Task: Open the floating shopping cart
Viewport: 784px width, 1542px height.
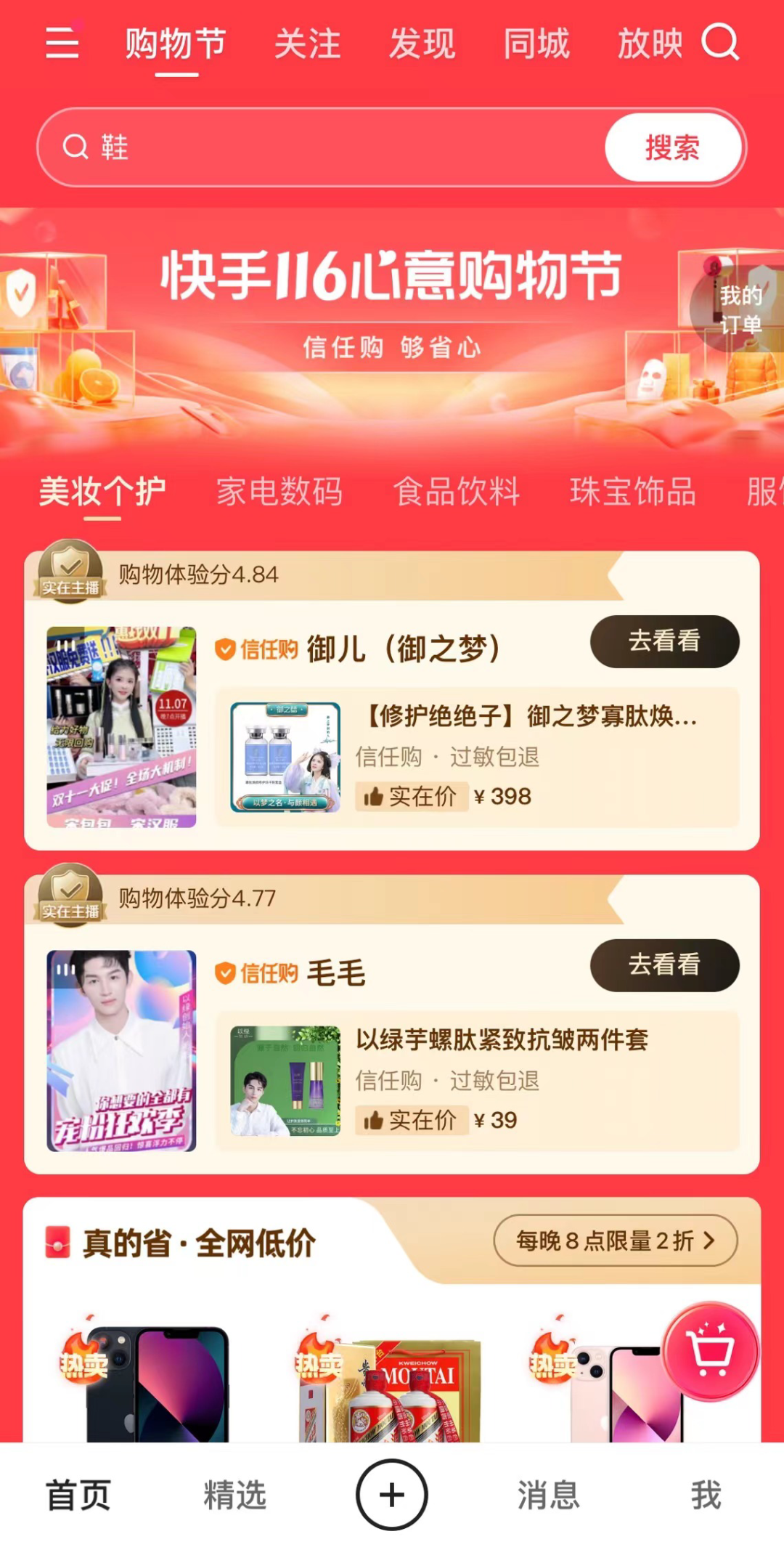Action: click(x=711, y=1352)
